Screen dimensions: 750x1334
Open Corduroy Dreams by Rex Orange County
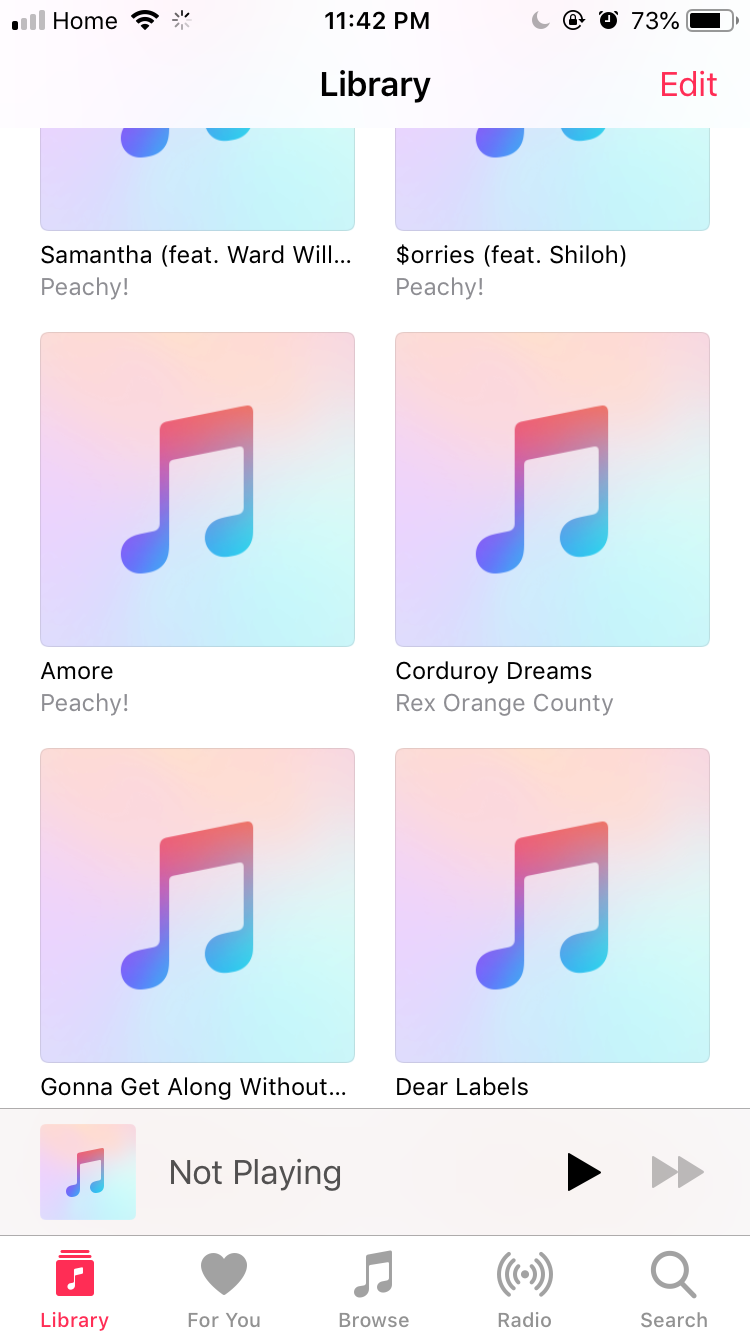click(552, 489)
